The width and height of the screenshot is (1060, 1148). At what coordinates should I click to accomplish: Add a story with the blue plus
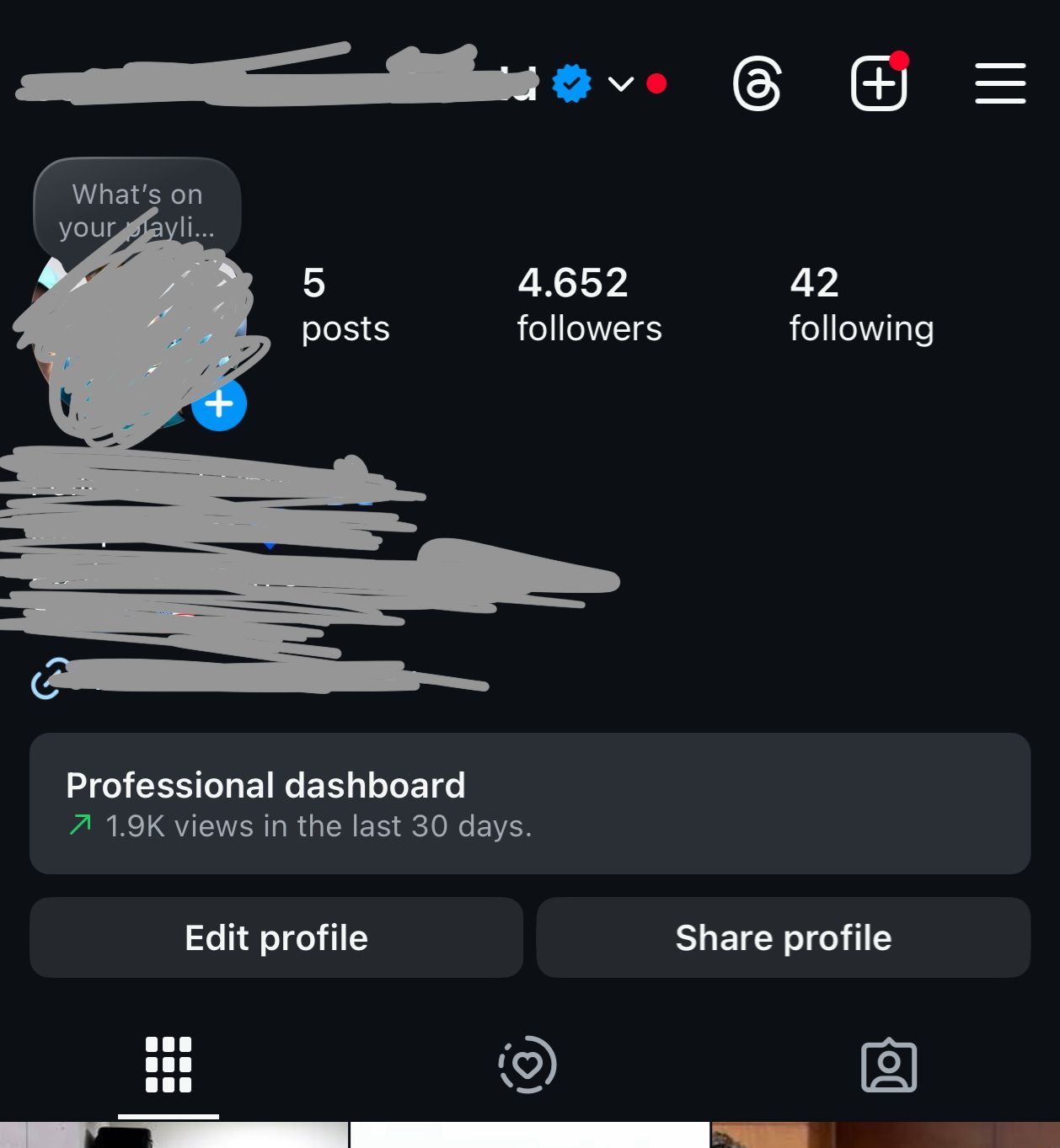tap(219, 404)
